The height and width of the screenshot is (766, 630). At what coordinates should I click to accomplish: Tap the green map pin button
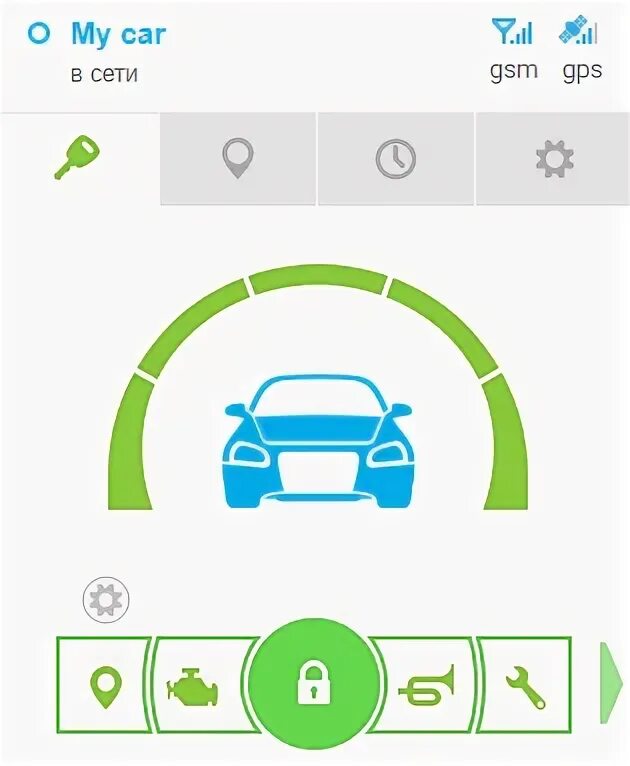tap(104, 685)
